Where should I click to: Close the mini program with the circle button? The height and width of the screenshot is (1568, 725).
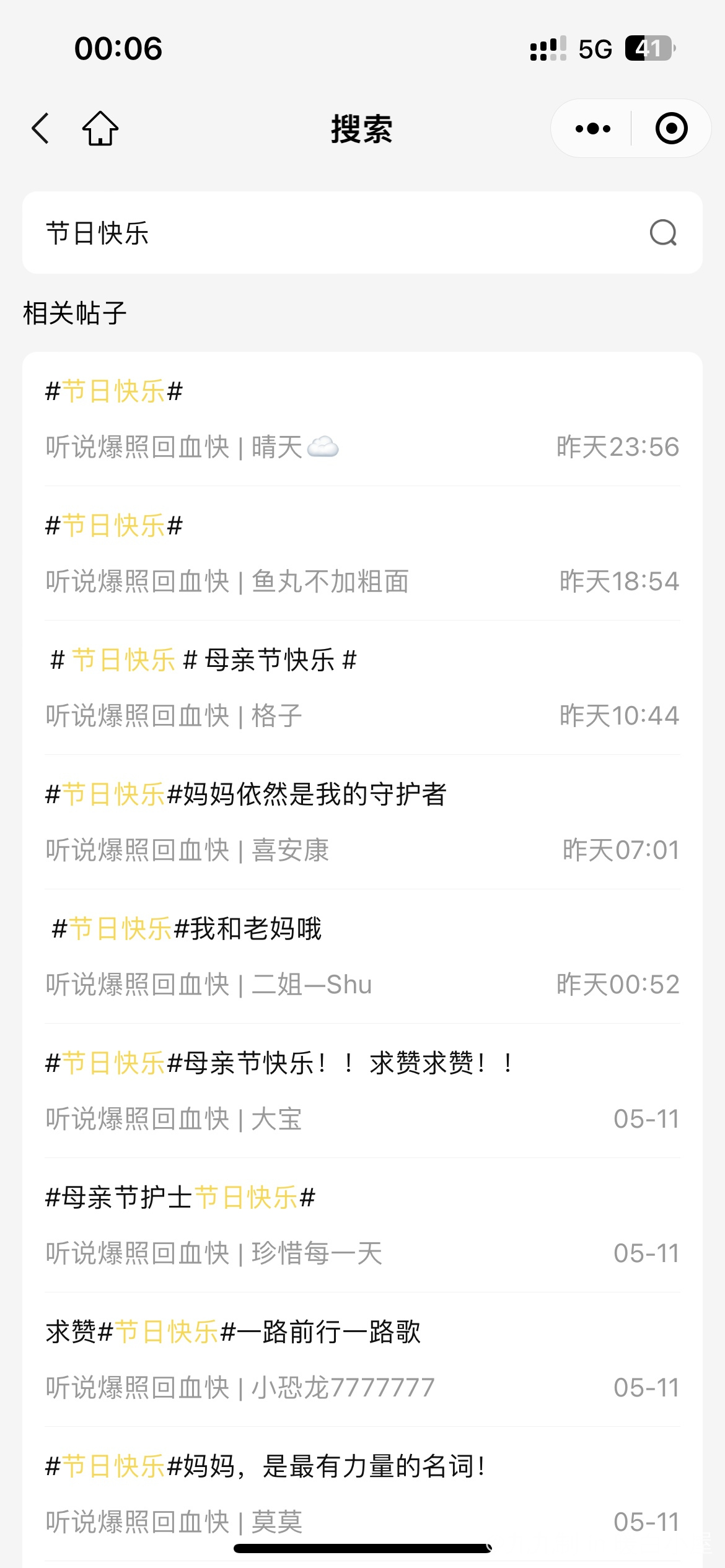(x=672, y=129)
